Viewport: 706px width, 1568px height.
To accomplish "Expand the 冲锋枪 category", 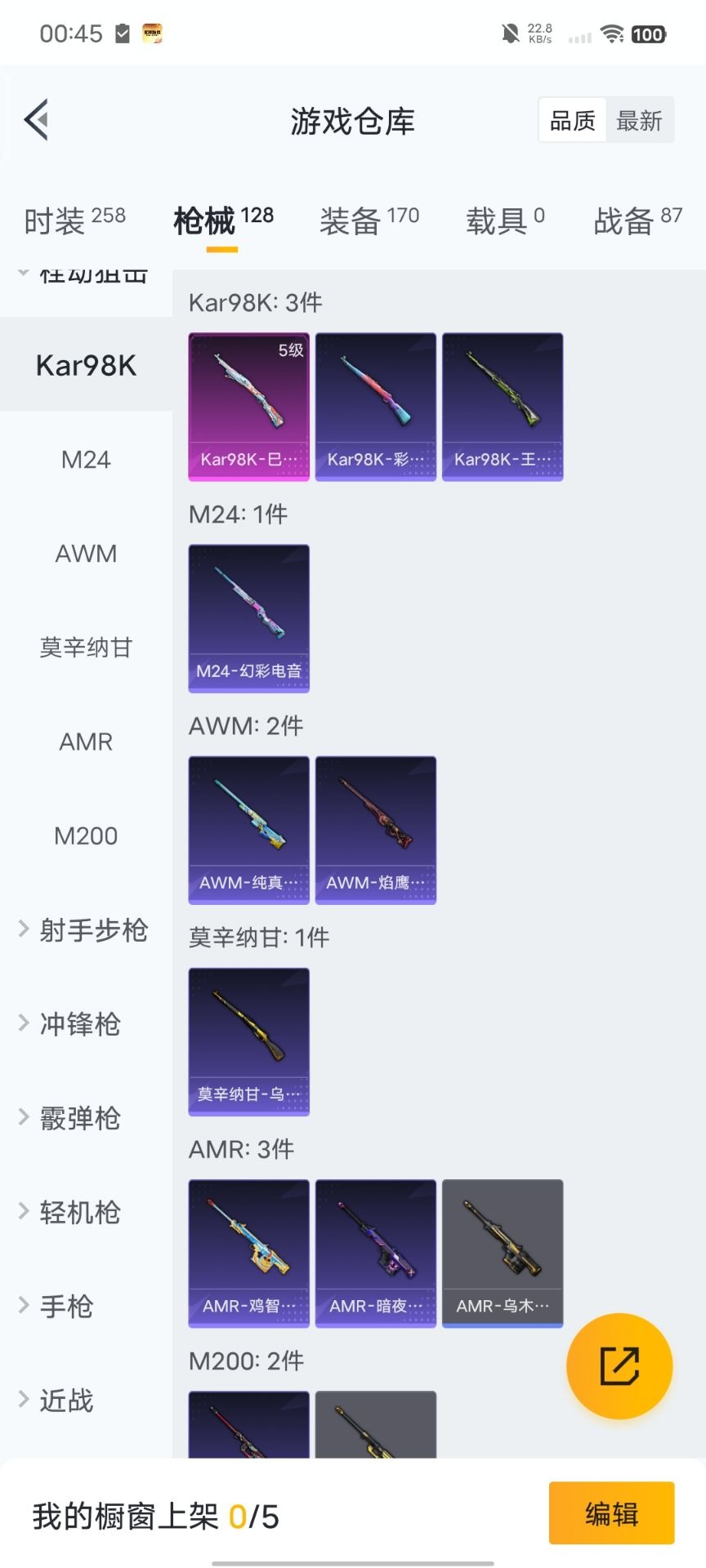I will (80, 1024).
